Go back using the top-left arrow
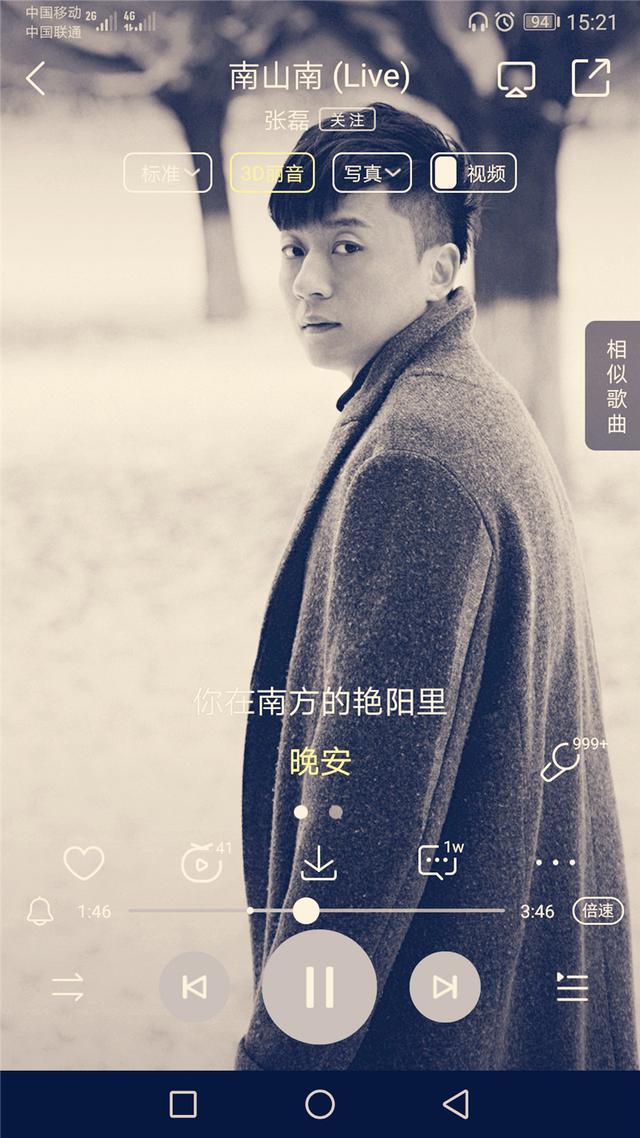 pos(36,78)
